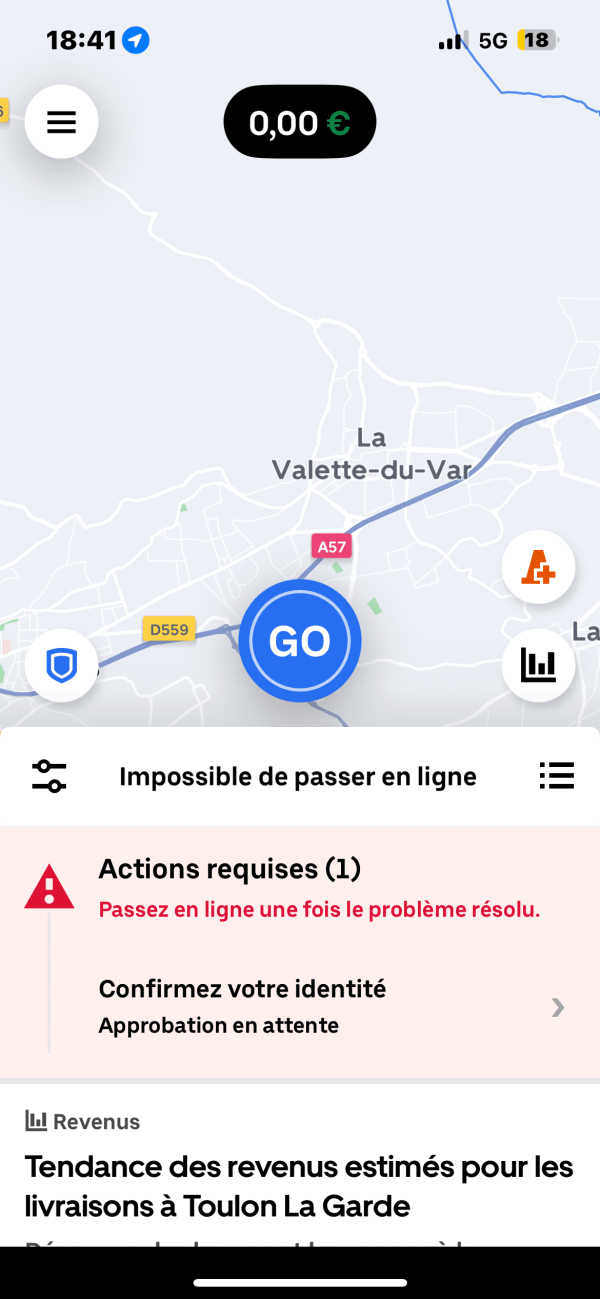Viewport: 600px width, 1299px height.
Task: Open the list icon beside status
Action: 556,776
